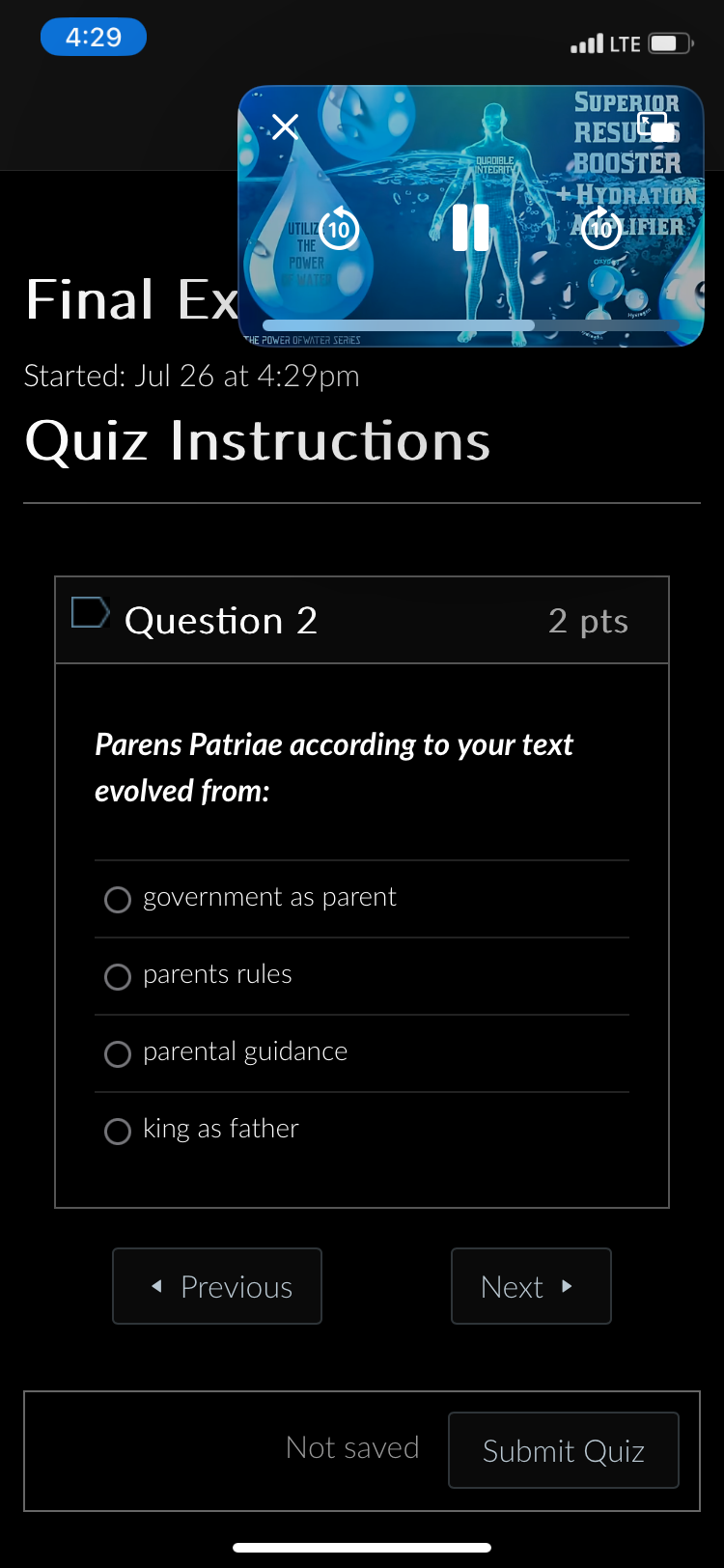724x1568 pixels.
Task: Skip forward 10 seconds in video
Action: click(601, 229)
